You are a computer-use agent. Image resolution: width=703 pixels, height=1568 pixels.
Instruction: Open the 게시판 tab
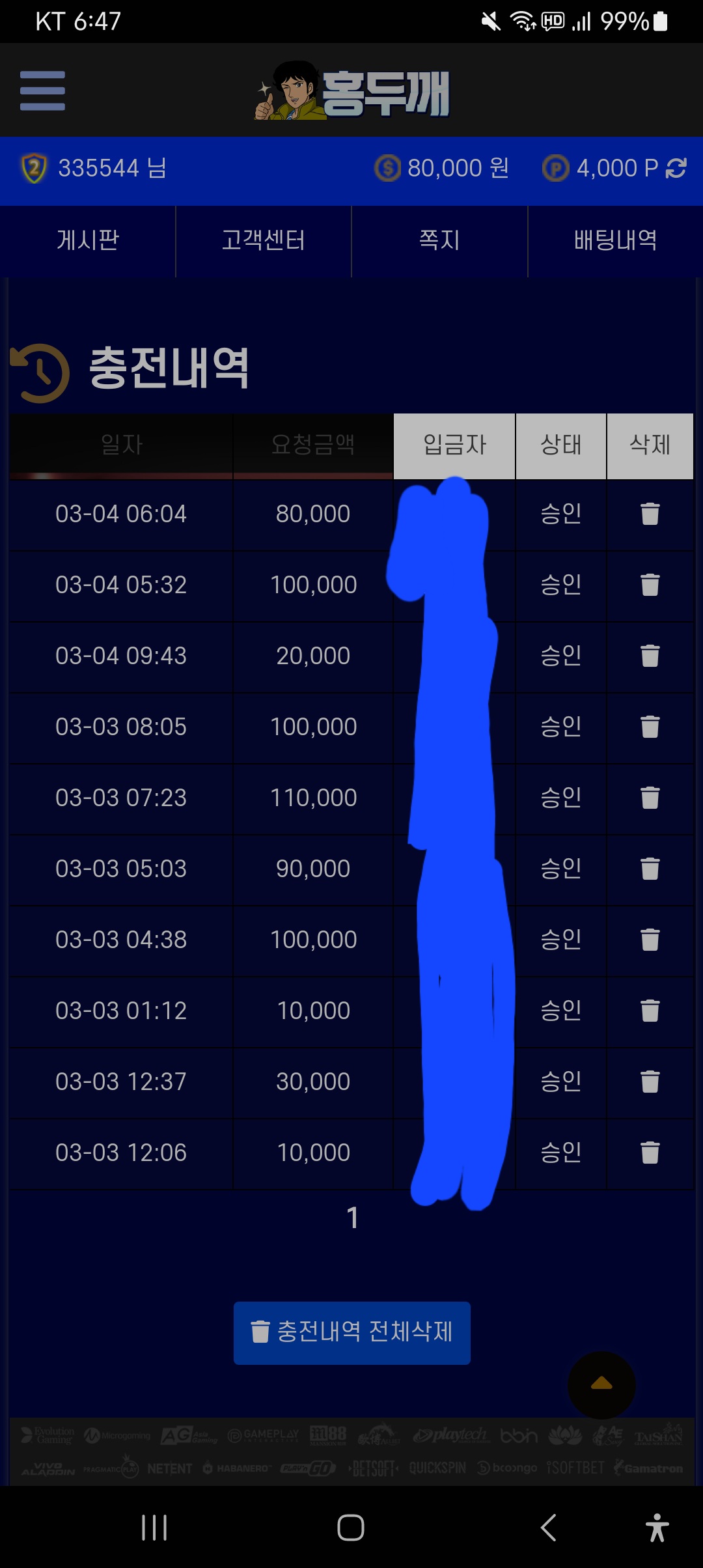(88, 241)
